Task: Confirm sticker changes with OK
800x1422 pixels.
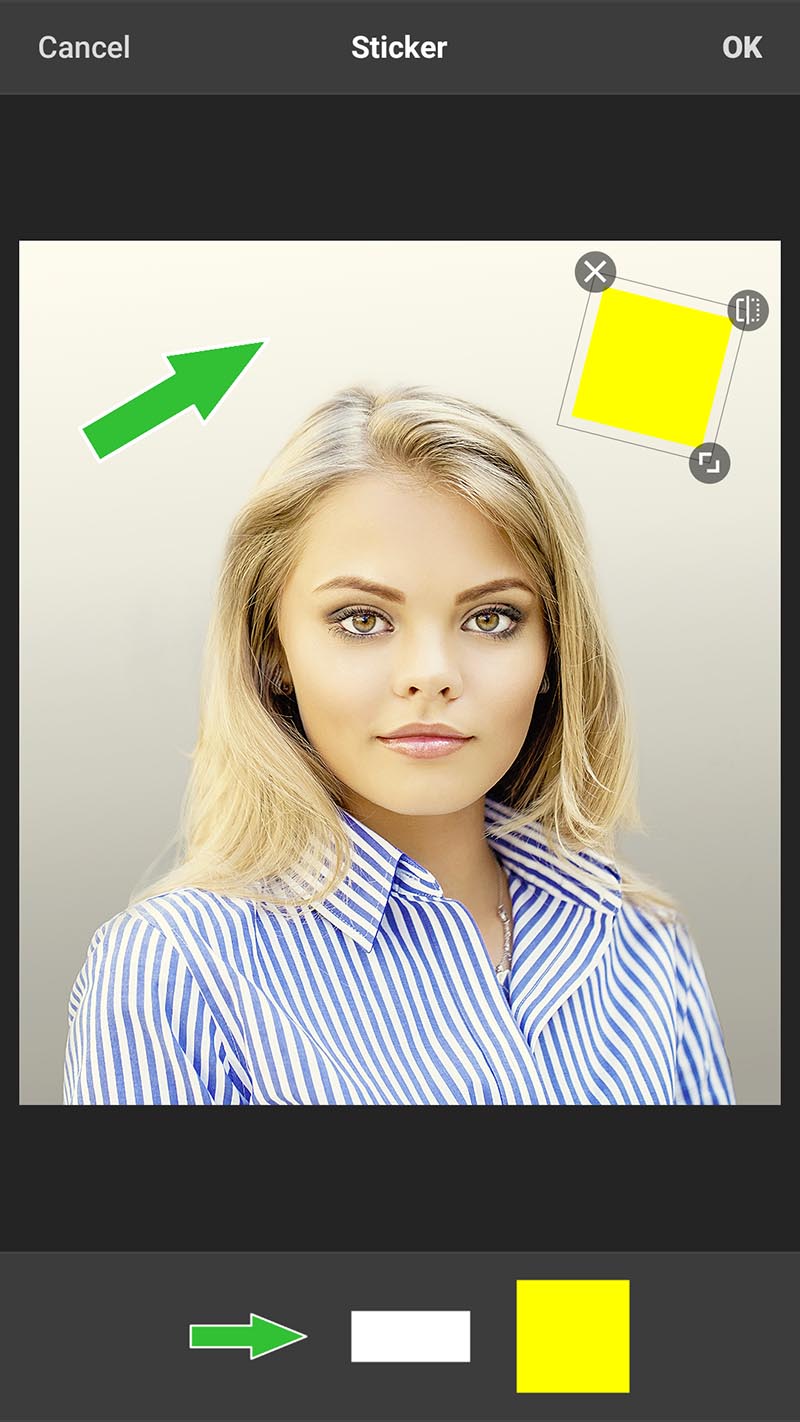Action: (742, 47)
